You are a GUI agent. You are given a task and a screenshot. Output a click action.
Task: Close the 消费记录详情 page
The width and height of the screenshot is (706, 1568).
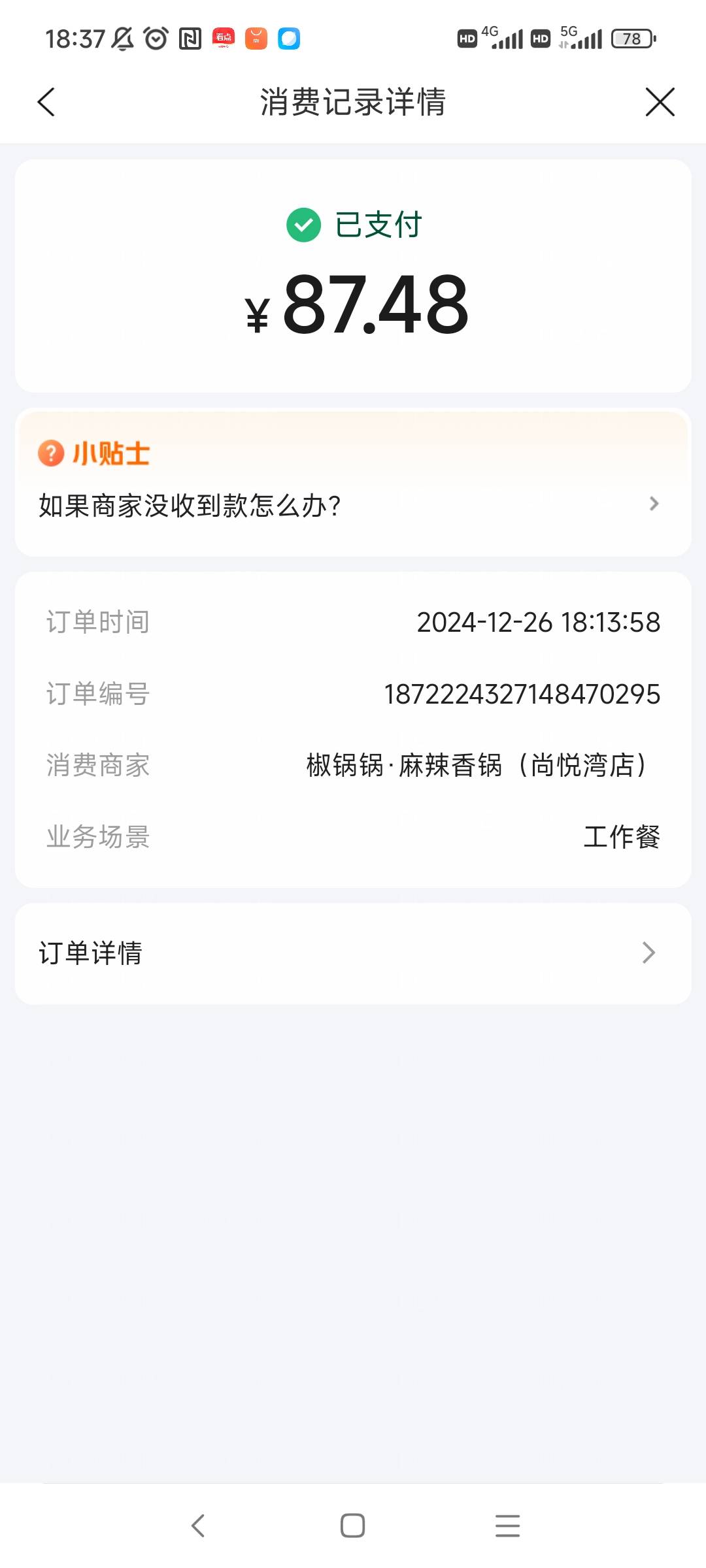660,102
